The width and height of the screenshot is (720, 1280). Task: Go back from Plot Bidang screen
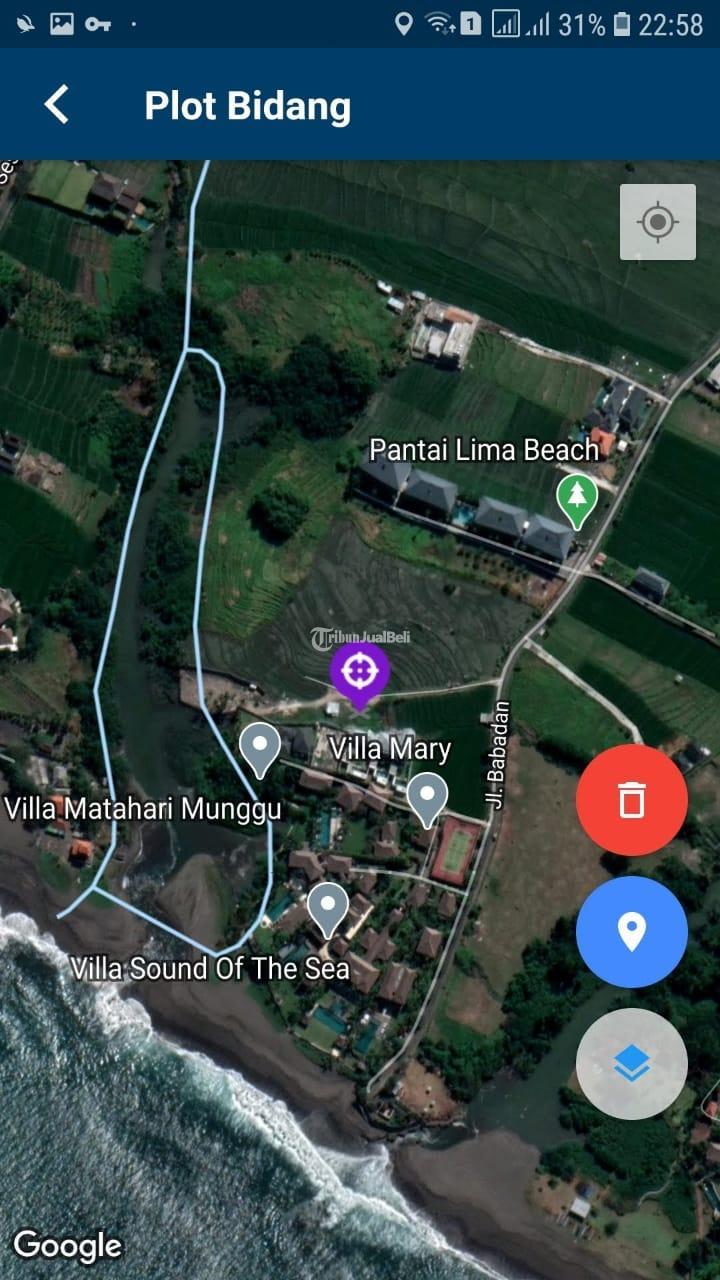point(57,105)
